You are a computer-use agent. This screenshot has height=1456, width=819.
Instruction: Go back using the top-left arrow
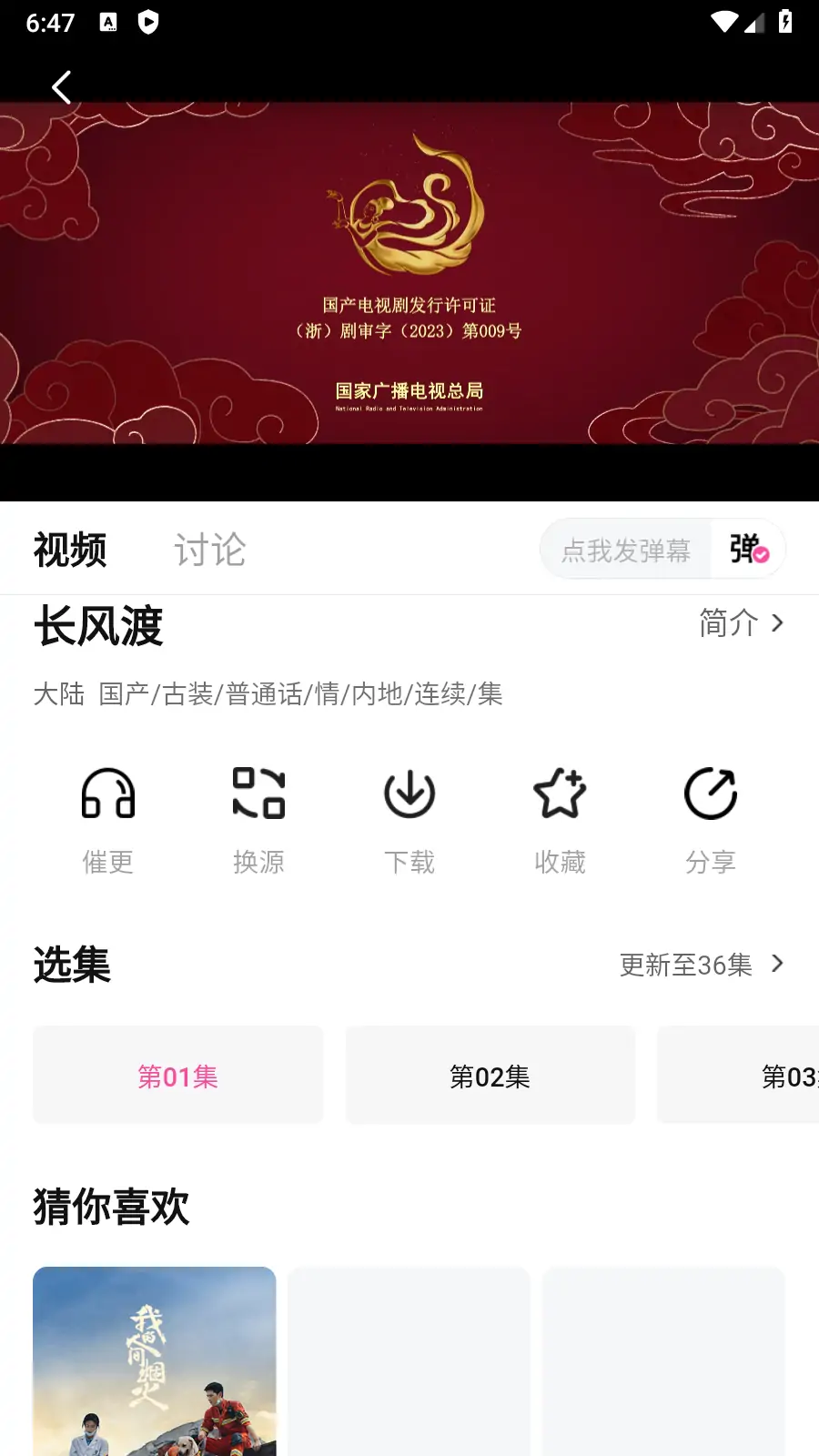(61, 87)
